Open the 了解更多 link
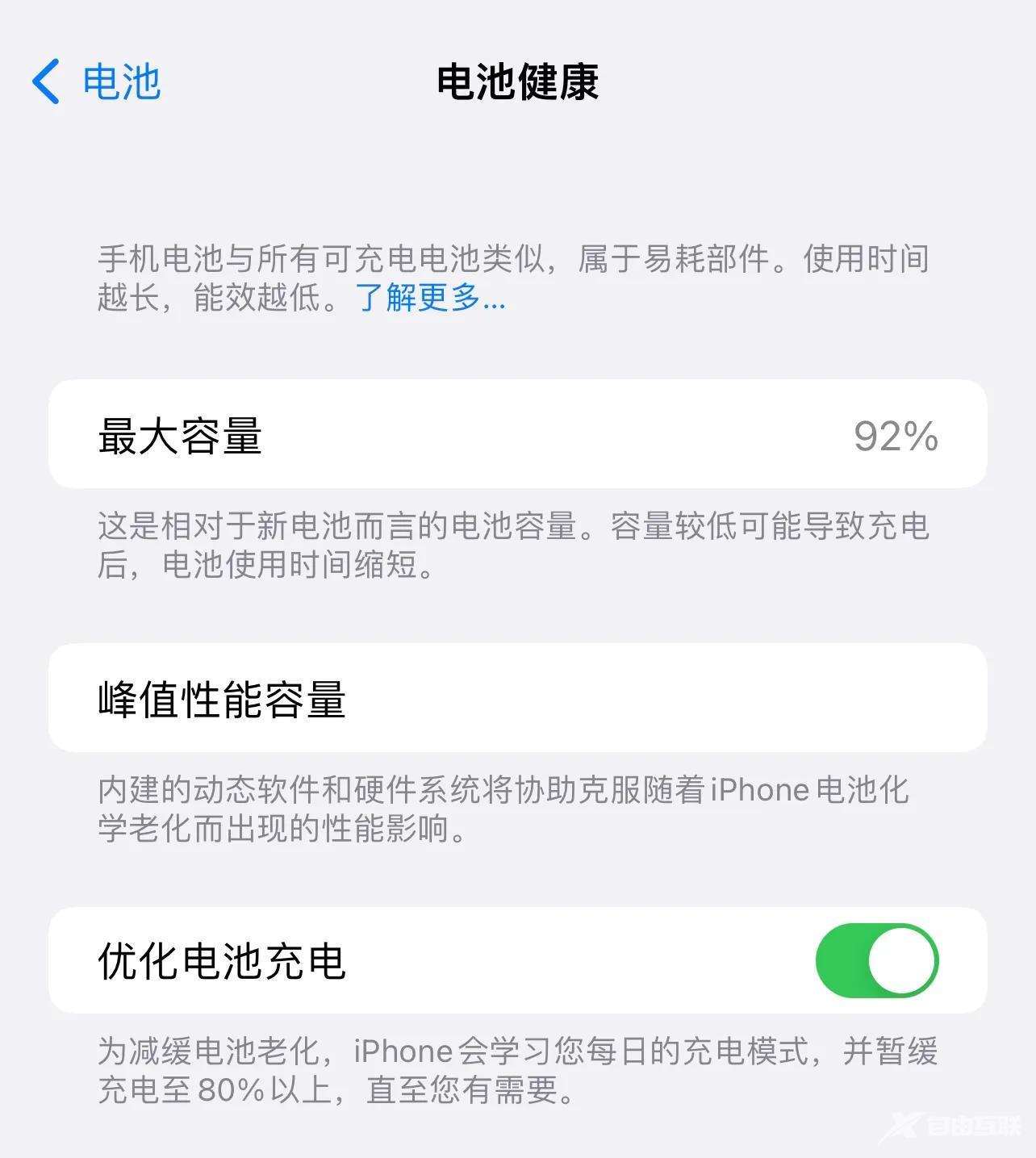The image size is (1036, 1158). pos(430,298)
